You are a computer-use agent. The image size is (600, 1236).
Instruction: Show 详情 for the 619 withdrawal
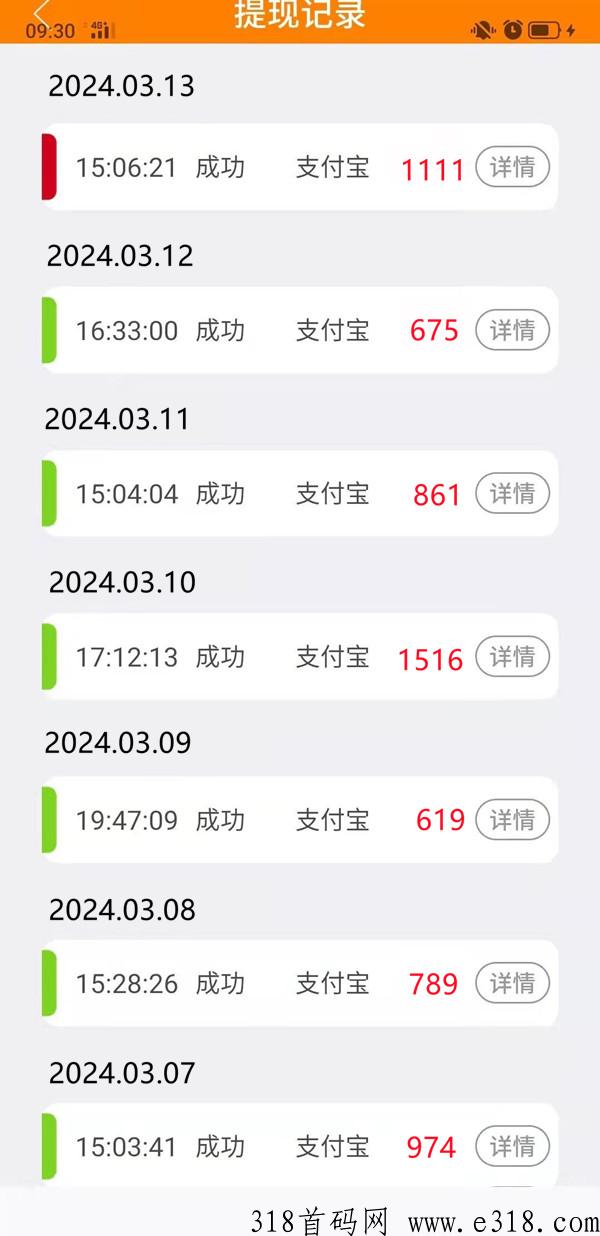[512, 820]
